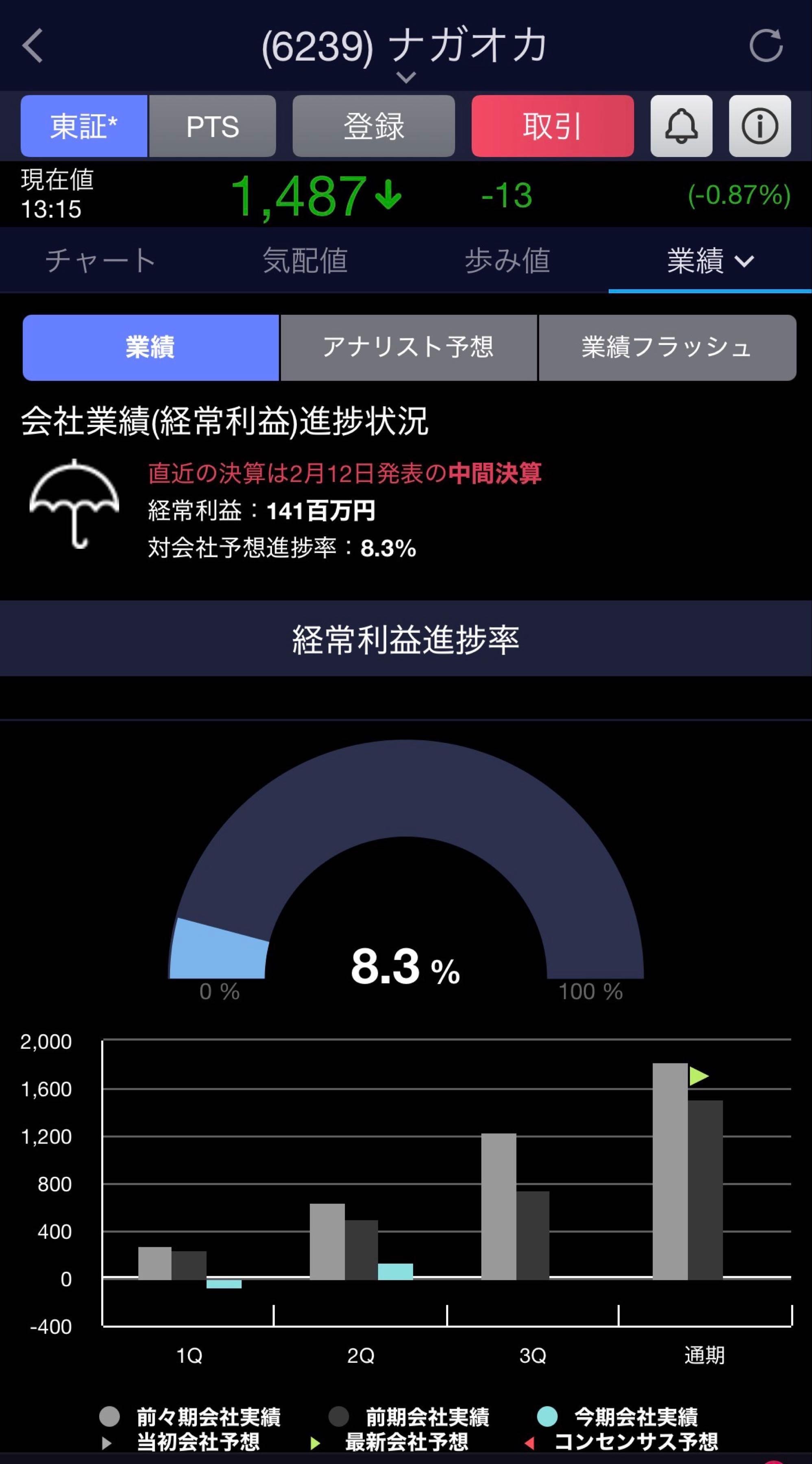The height and width of the screenshot is (1464, 812).
Task: Enable the 東証* market display
Action: (x=83, y=126)
